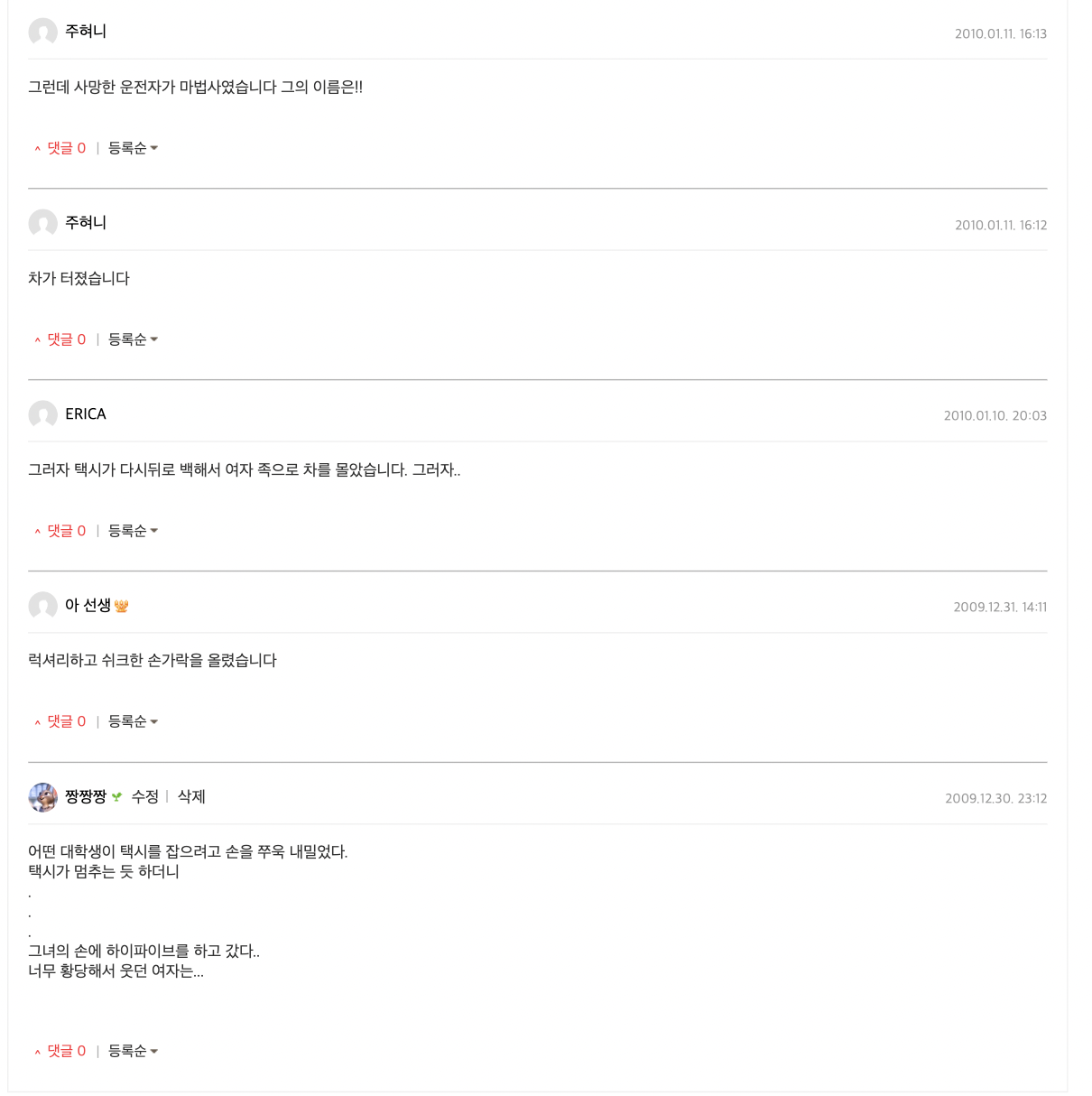Click 아 선생's default avatar image
Screen dimensions: 1092x1096
(42, 607)
